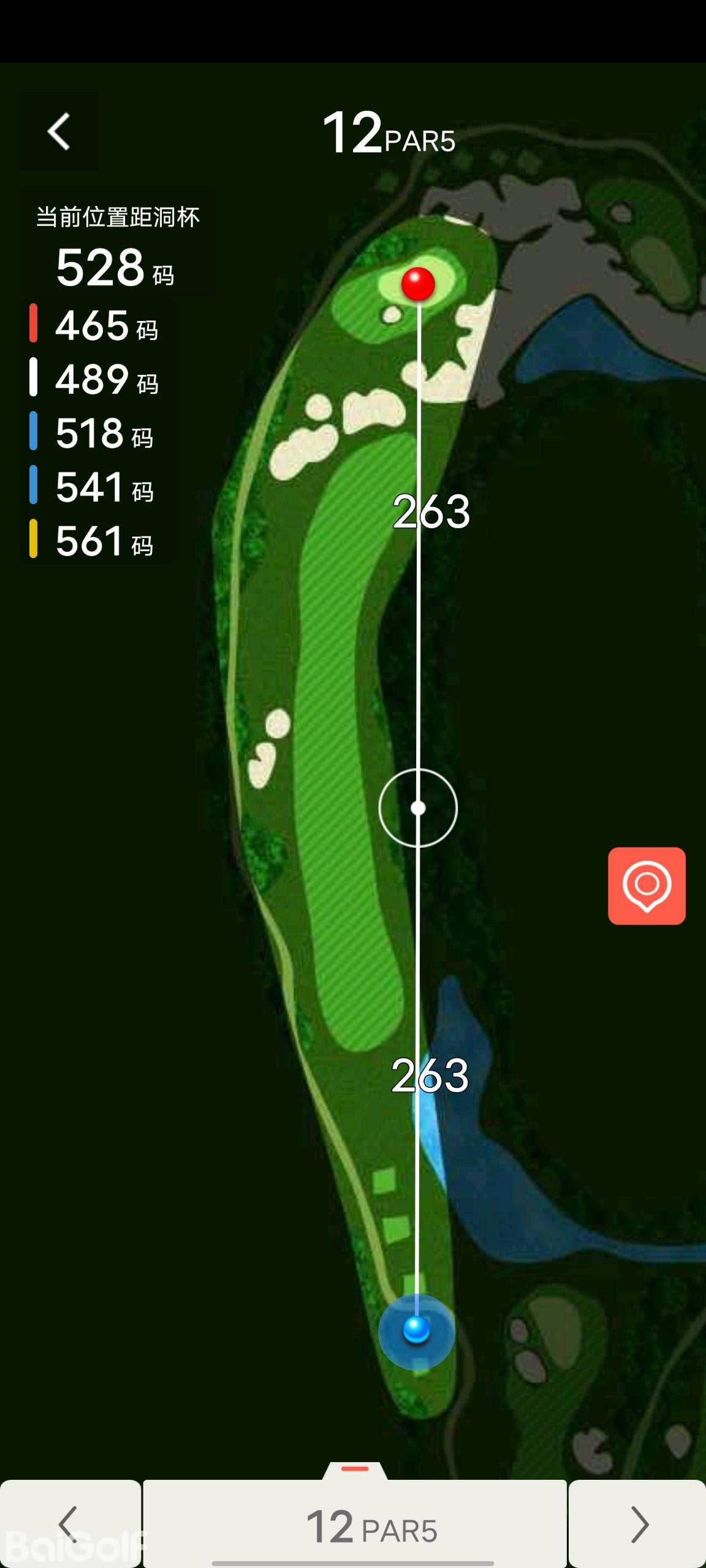This screenshot has height=1568, width=706.
Task: Go back using the top-left arrow
Action: pos(59,131)
